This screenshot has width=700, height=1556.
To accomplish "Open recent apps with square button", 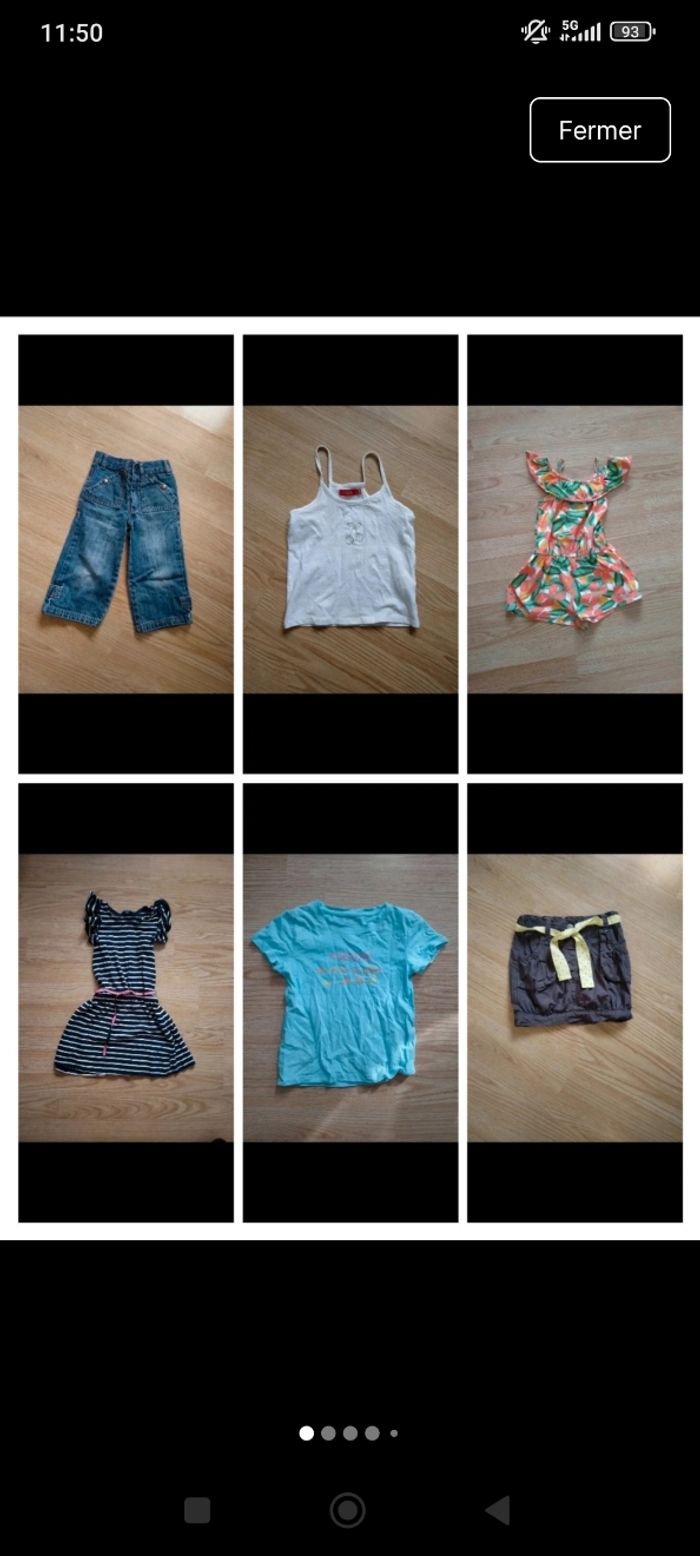I will tap(197, 1510).
